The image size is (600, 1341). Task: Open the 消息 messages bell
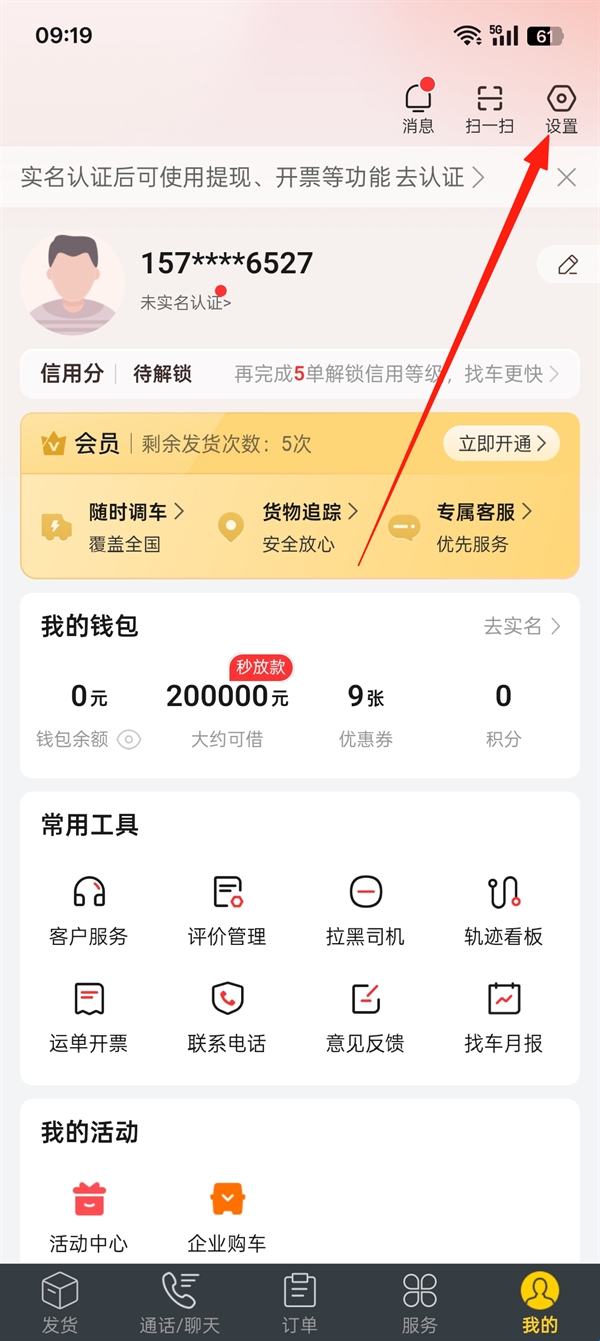(418, 108)
